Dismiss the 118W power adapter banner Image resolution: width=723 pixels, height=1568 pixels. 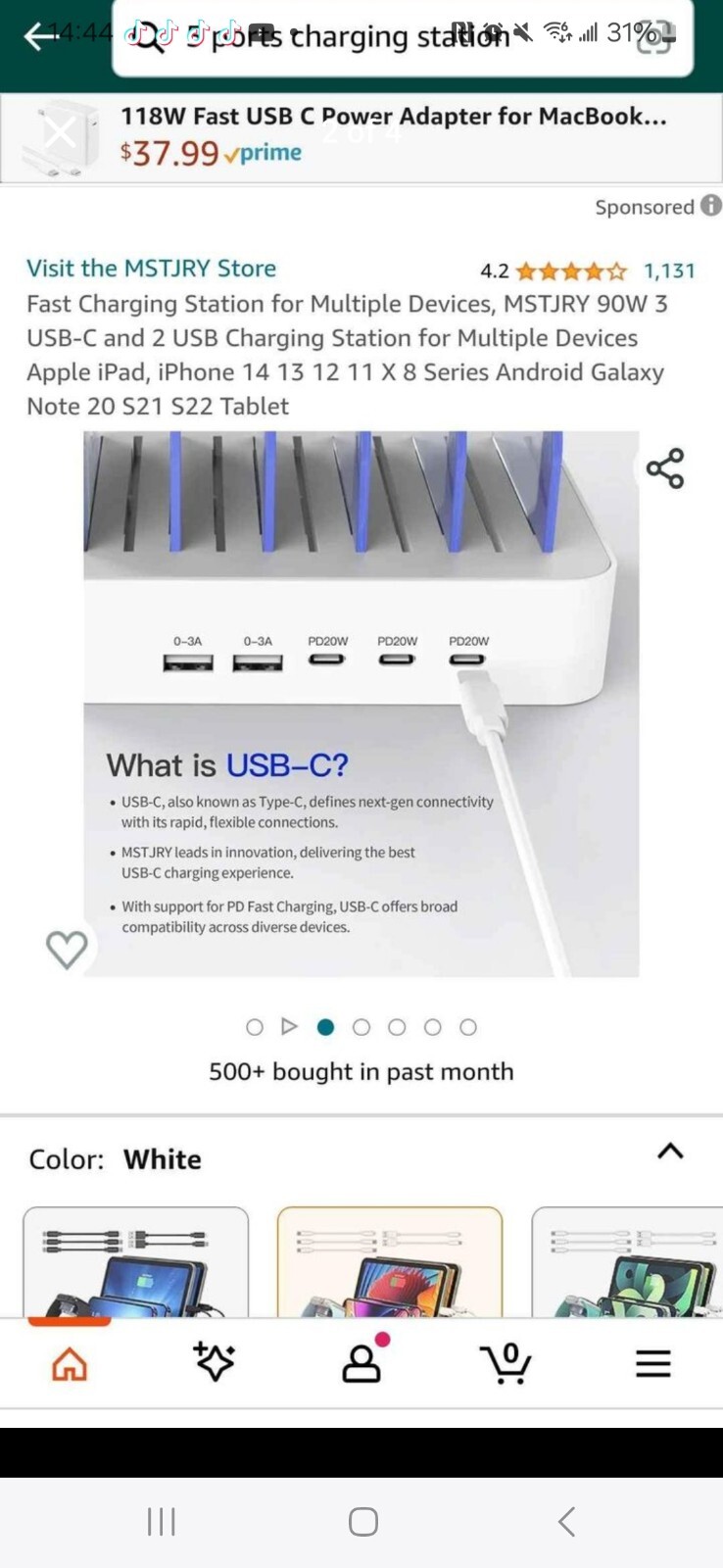(x=59, y=132)
